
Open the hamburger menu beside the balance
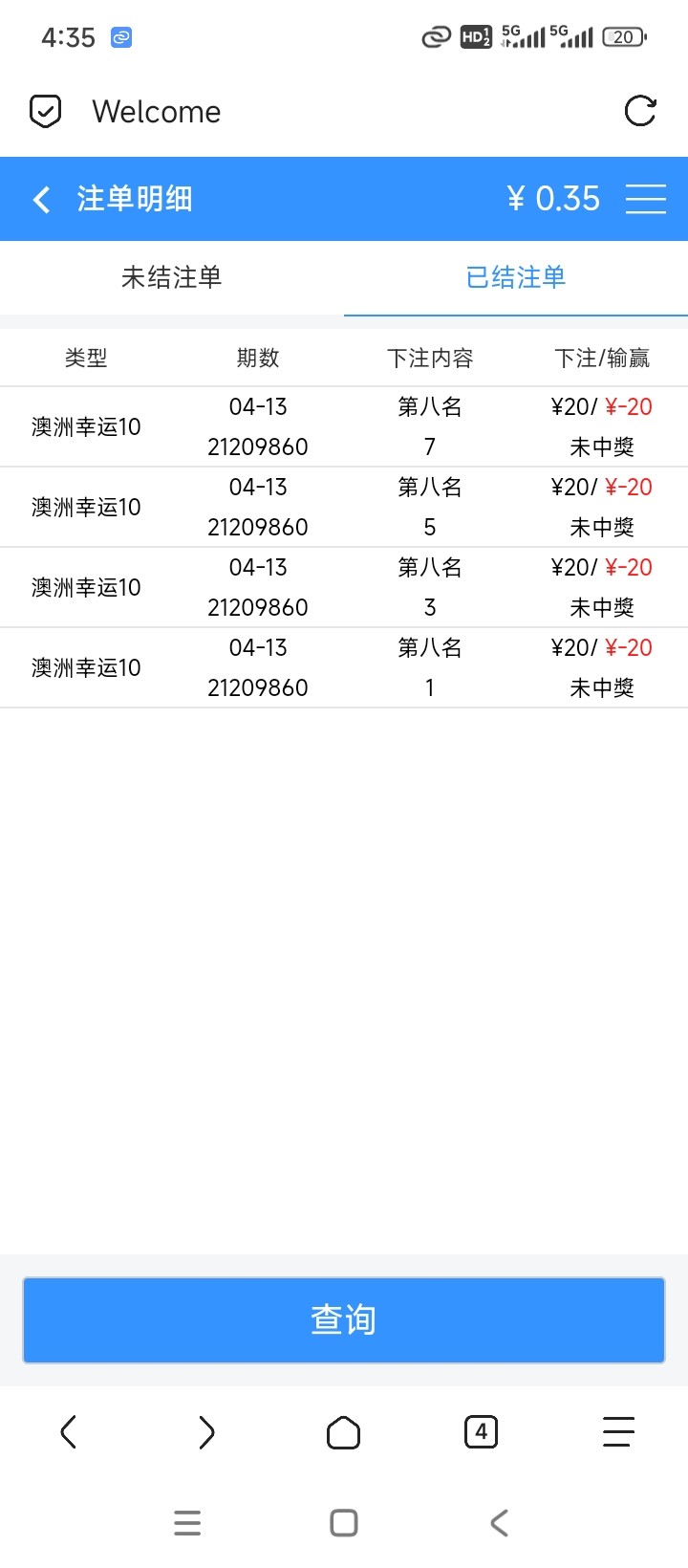point(646,199)
